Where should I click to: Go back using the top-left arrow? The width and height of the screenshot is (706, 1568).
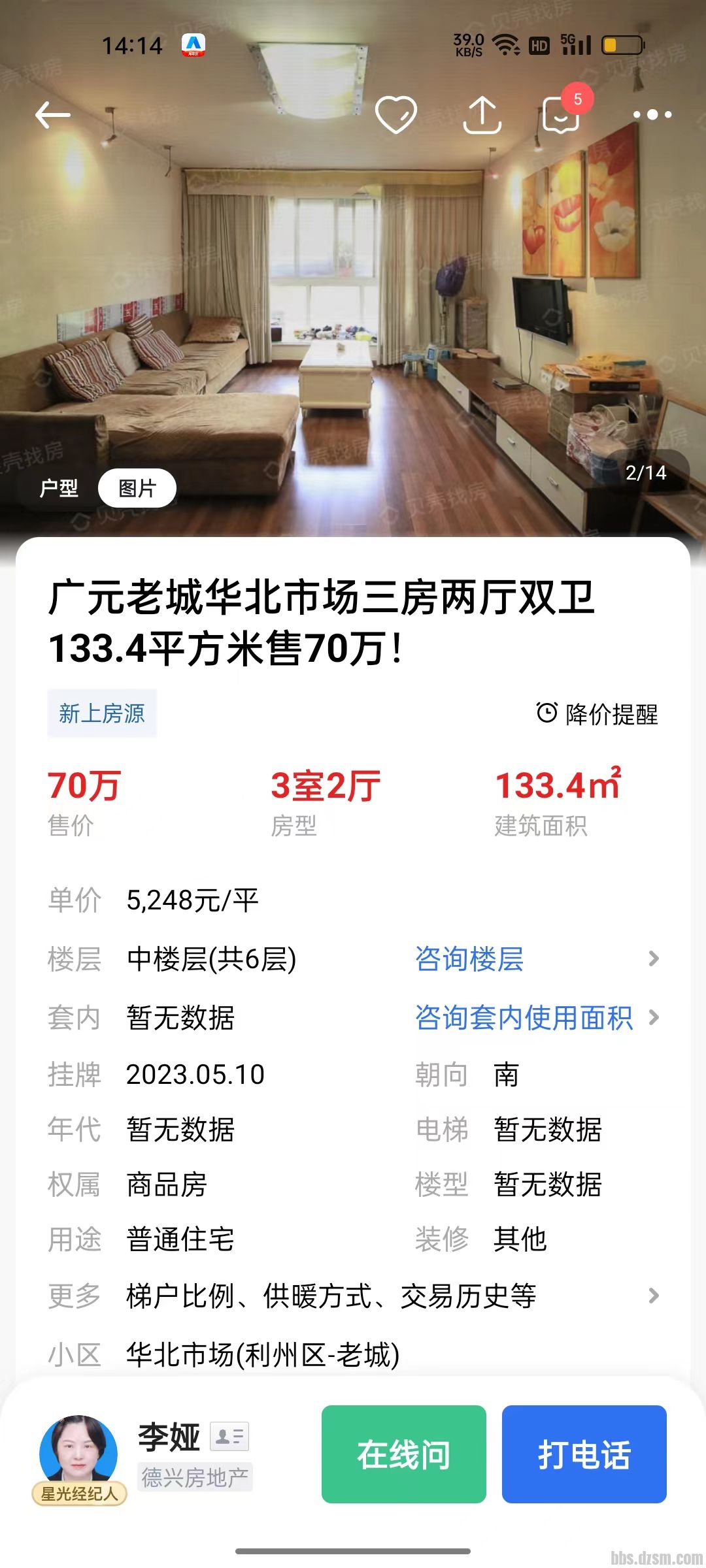pyautogui.click(x=53, y=116)
